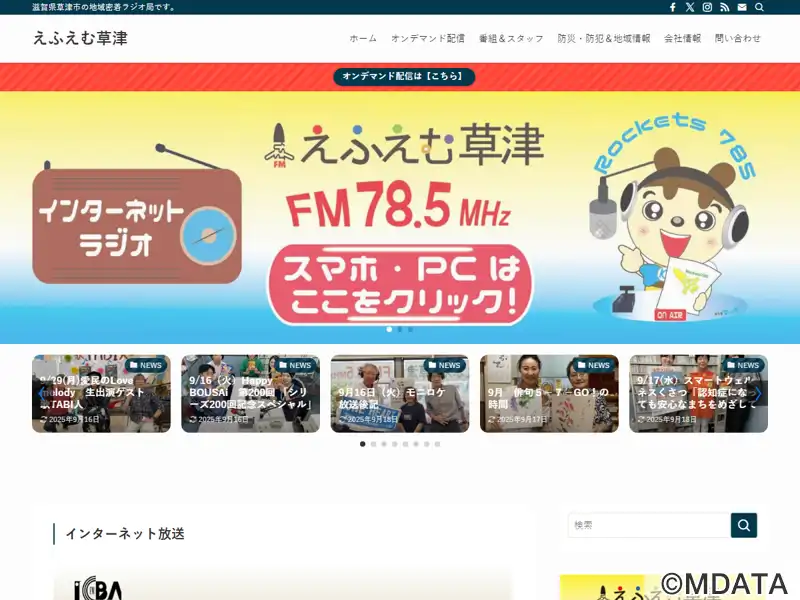Open オンデマンド配信 menu item
Screen dimensions: 800x600
(428, 38)
